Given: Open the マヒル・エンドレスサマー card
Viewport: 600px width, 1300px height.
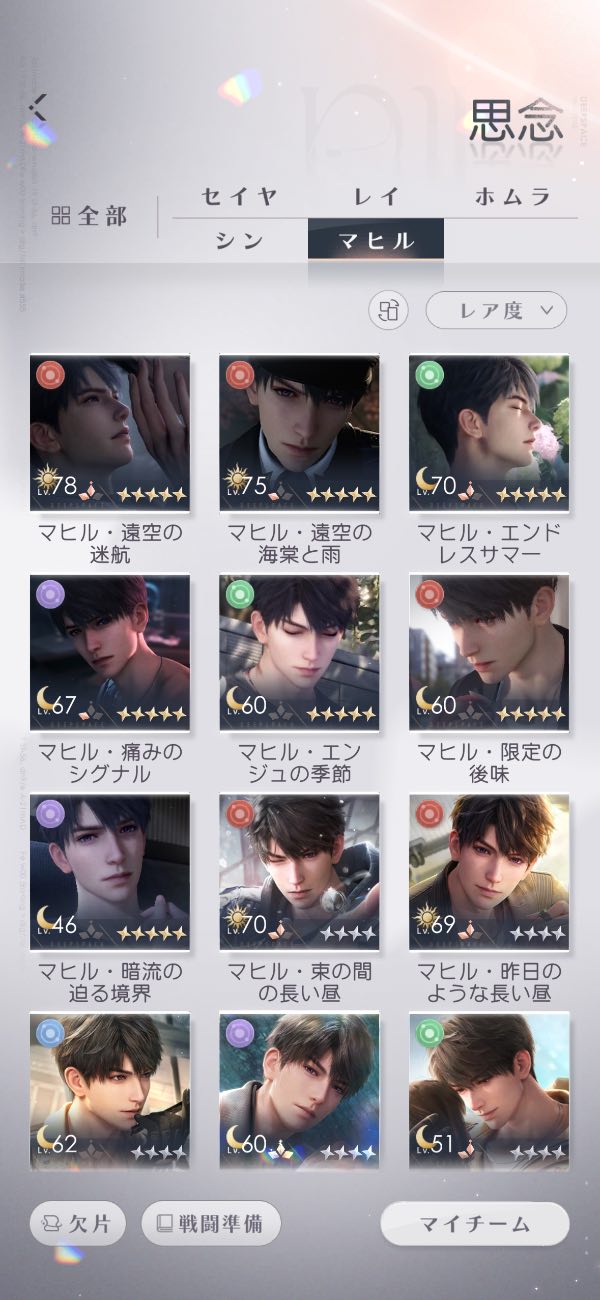Looking at the screenshot, I should coord(489,432).
